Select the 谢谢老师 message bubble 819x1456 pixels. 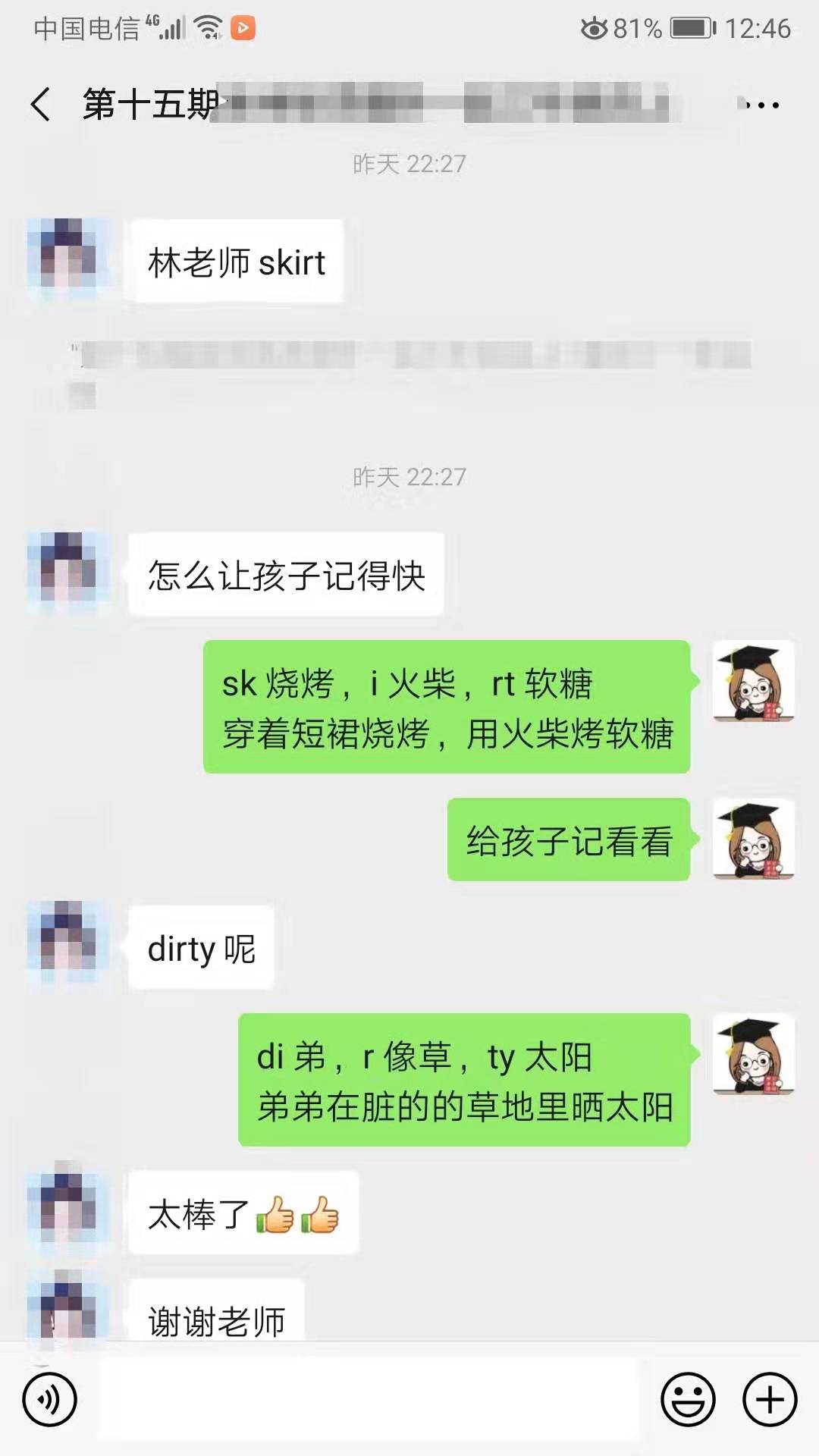[216, 1319]
